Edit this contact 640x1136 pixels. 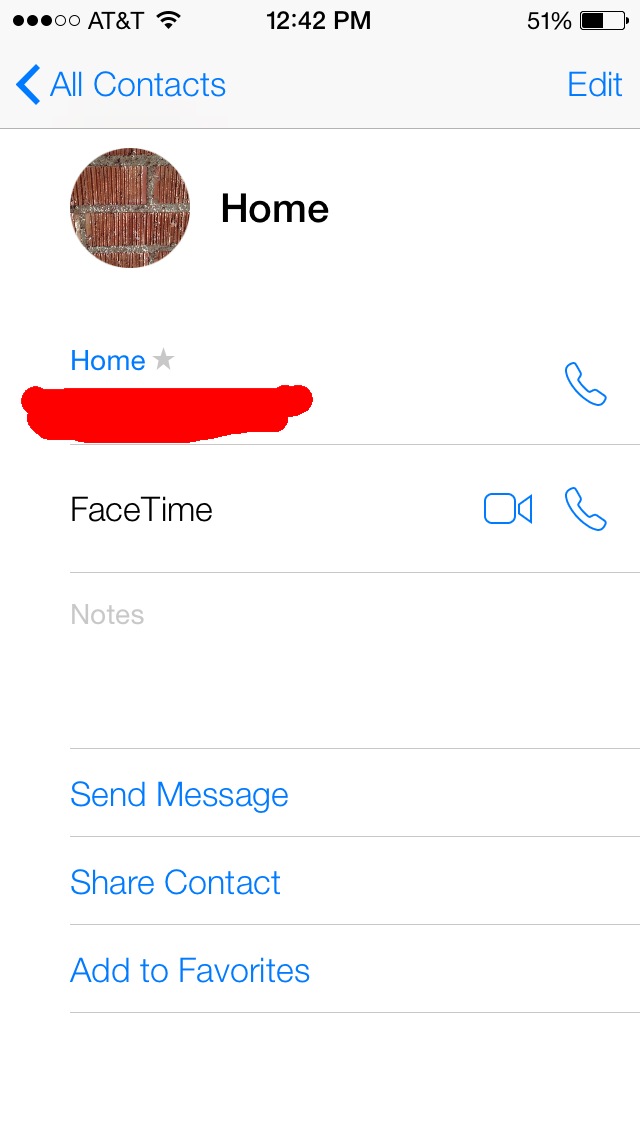click(594, 85)
